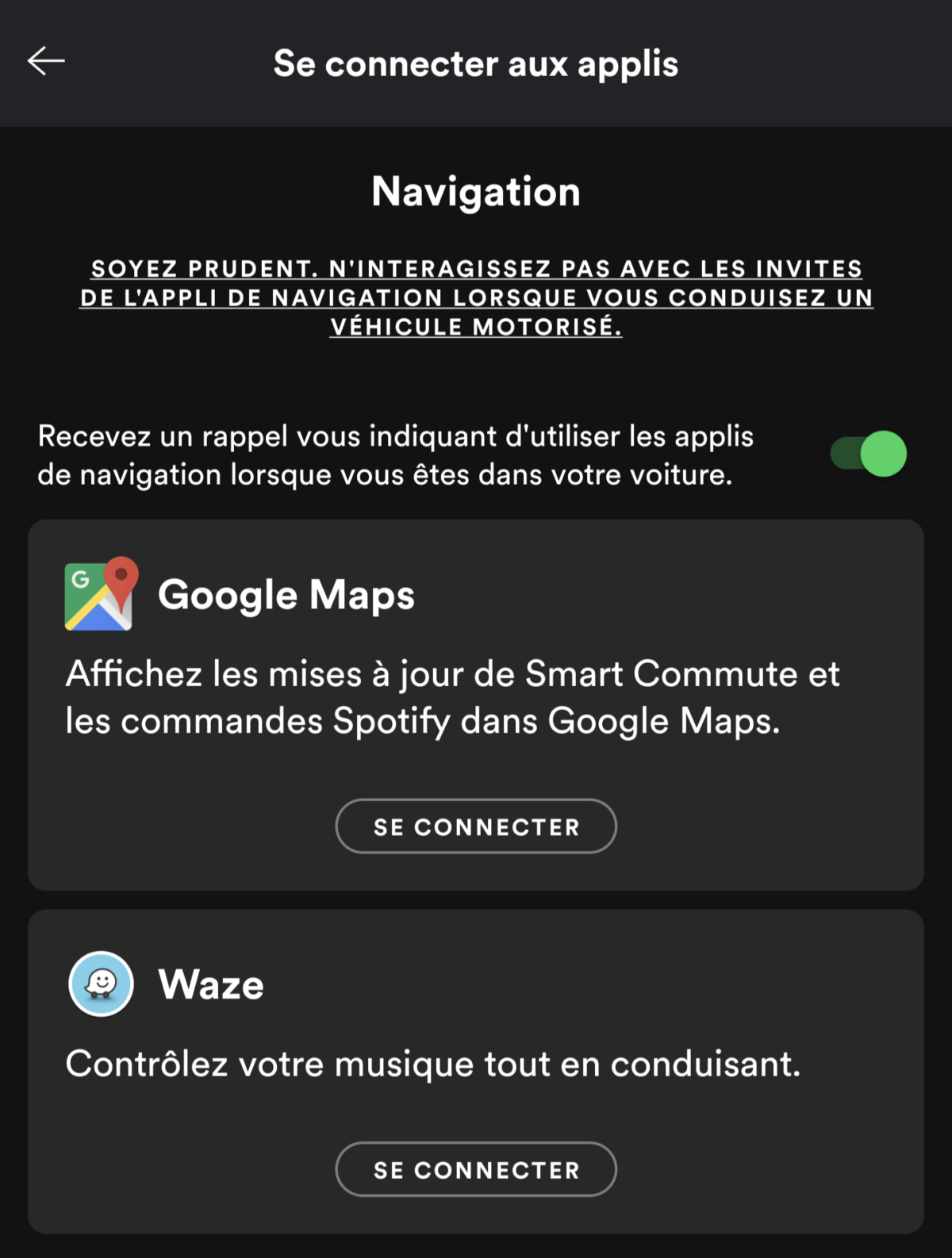The height and width of the screenshot is (1258, 952).
Task: Tap Se connecter for Google Maps
Action: [x=476, y=827]
